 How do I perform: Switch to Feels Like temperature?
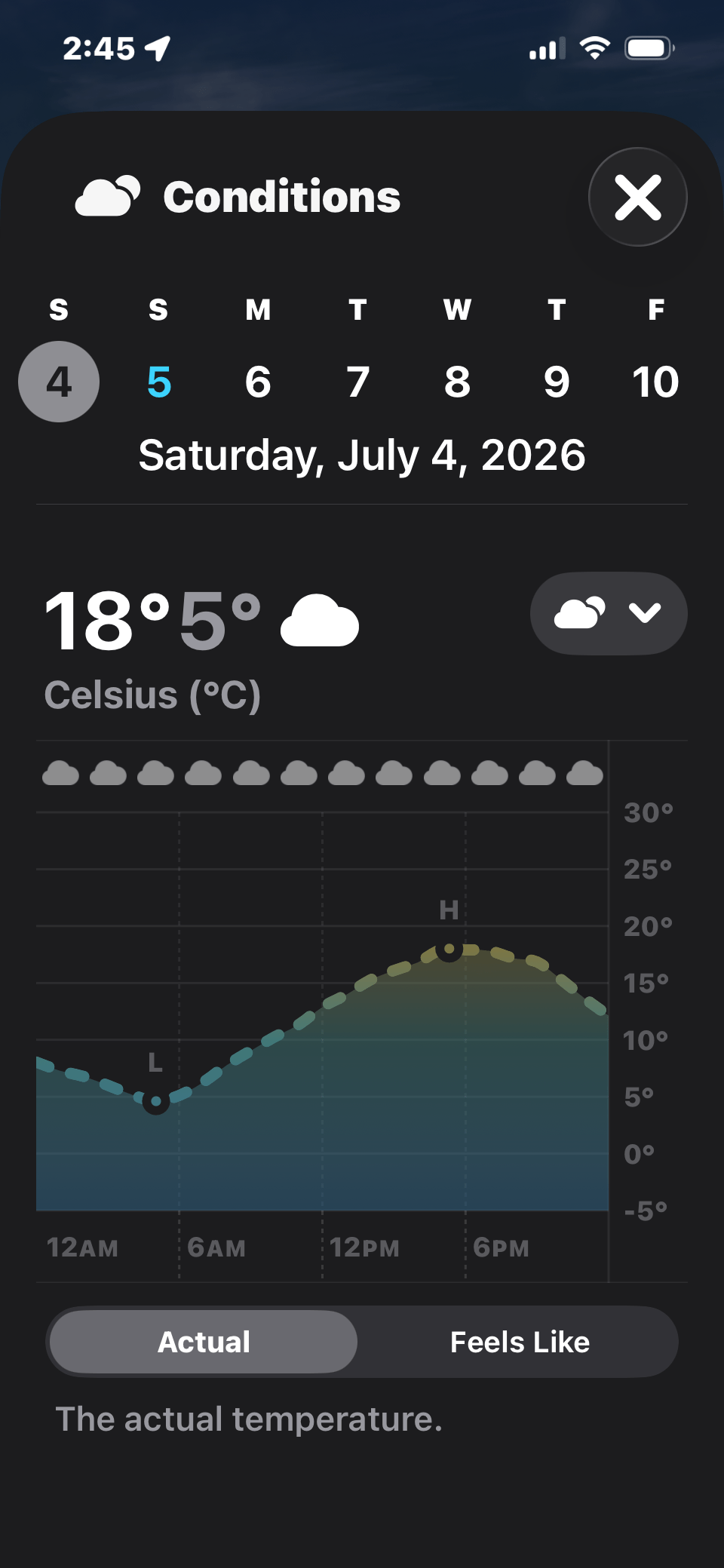(x=520, y=1342)
